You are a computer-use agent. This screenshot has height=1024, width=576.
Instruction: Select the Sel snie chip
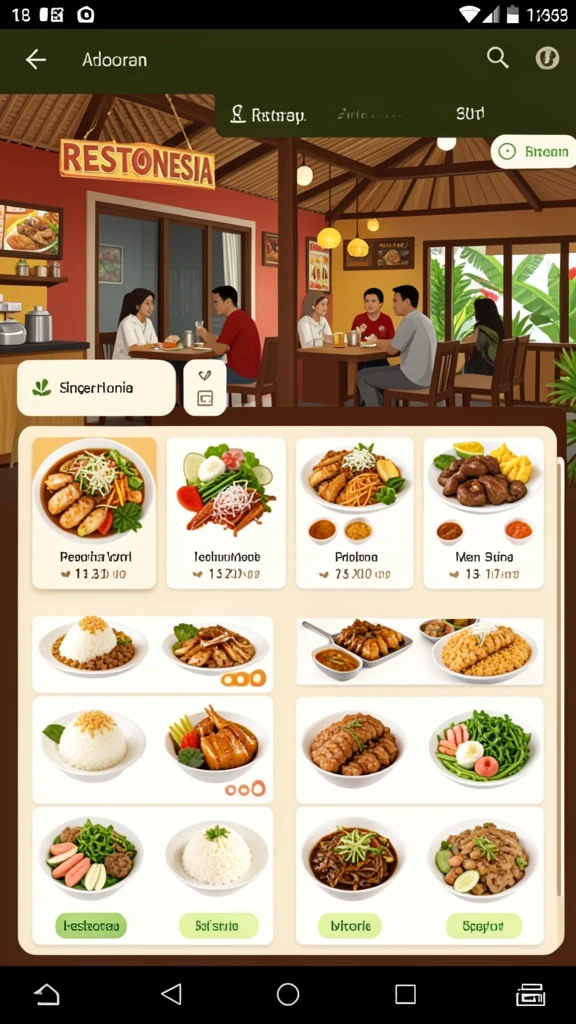pos(218,925)
